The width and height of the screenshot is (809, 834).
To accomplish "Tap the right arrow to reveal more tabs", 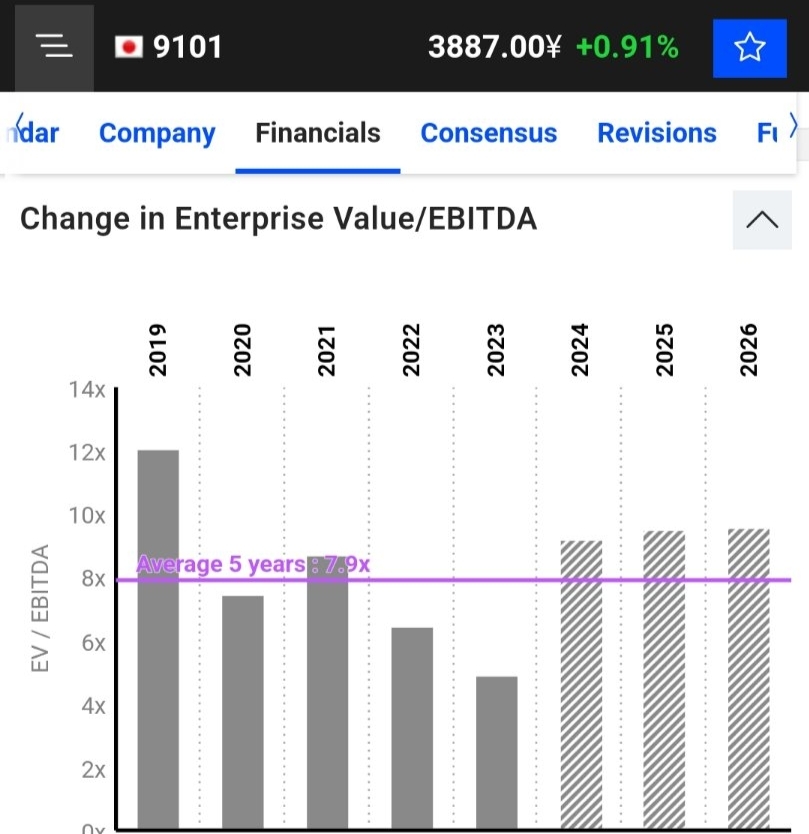I will coord(793,126).
